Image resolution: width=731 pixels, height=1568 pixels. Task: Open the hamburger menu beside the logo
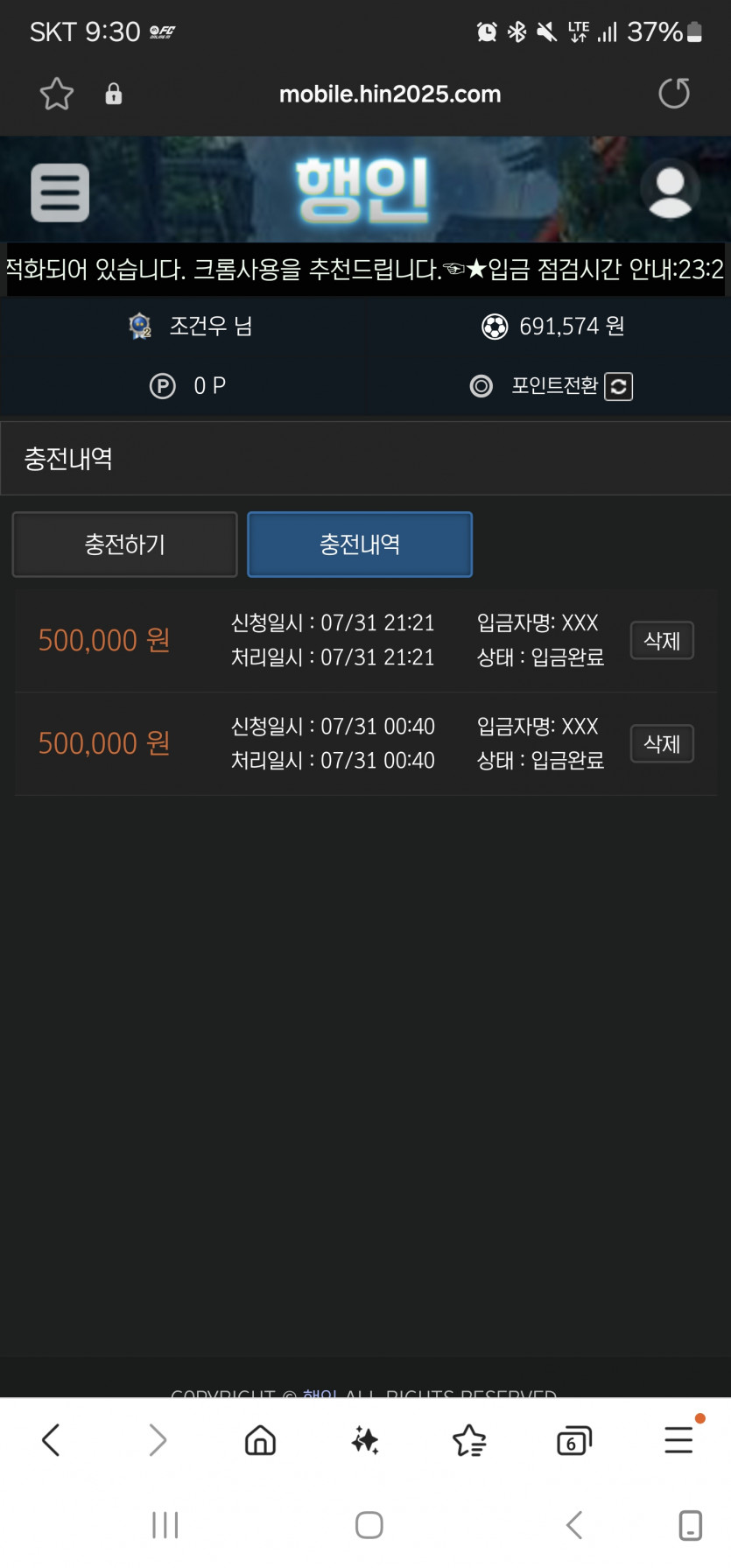coord(60,193)
